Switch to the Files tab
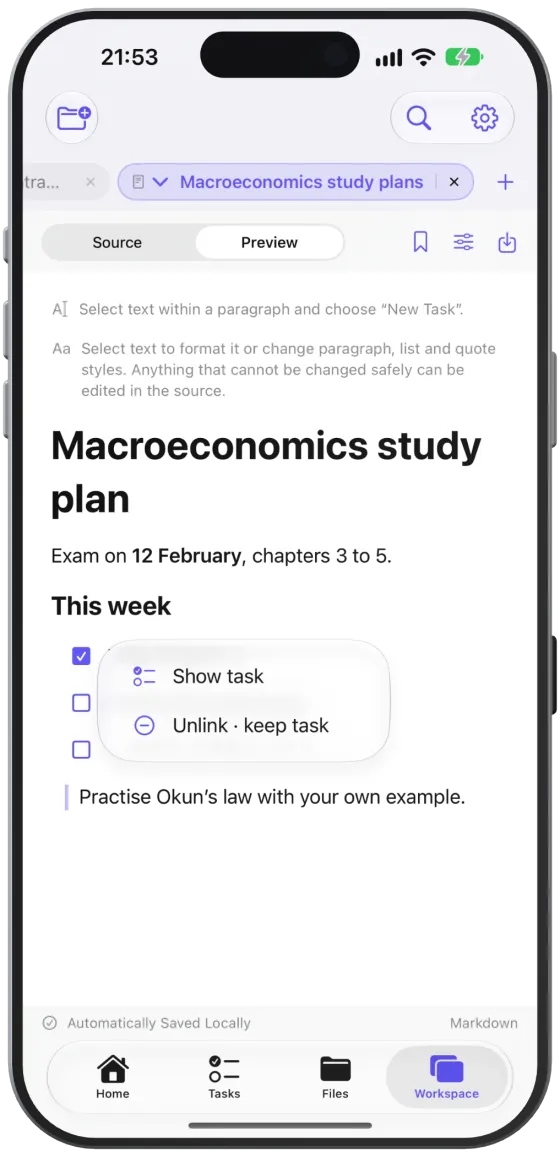Viewport: 560px width, 1157px height. 335,1077
